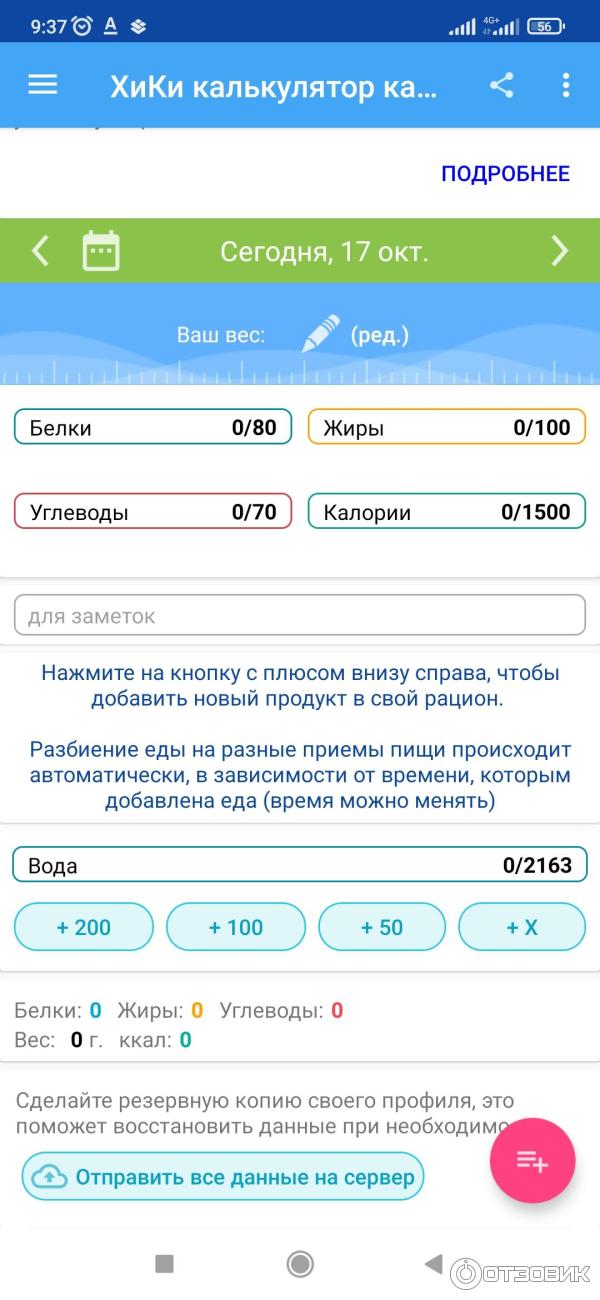This screenshot has width=600, height=1300.
Task: Go to the previous day
Action: pos(40,251)
